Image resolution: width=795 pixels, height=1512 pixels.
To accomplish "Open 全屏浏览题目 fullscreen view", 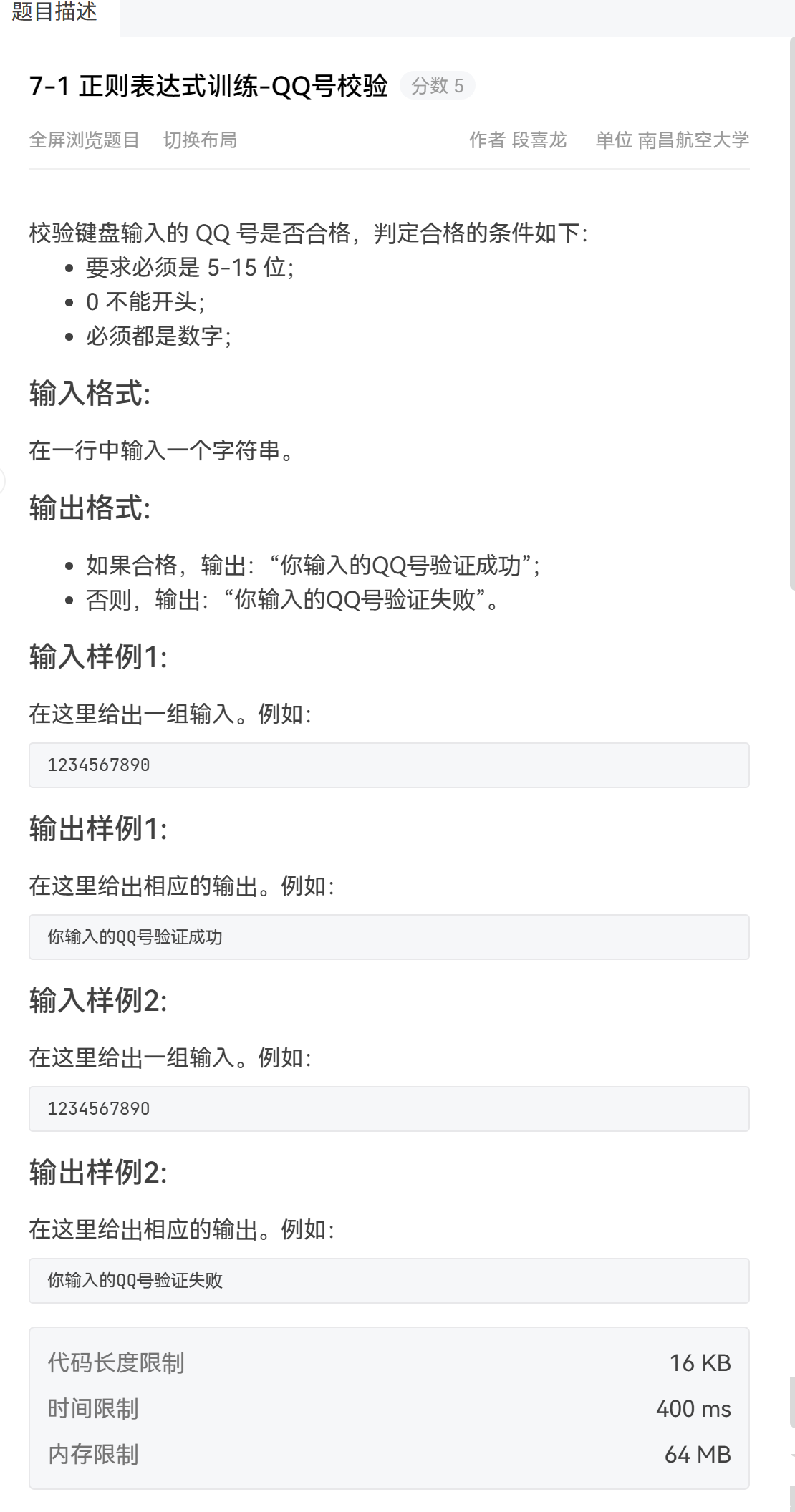I will [x=84, y=140].
